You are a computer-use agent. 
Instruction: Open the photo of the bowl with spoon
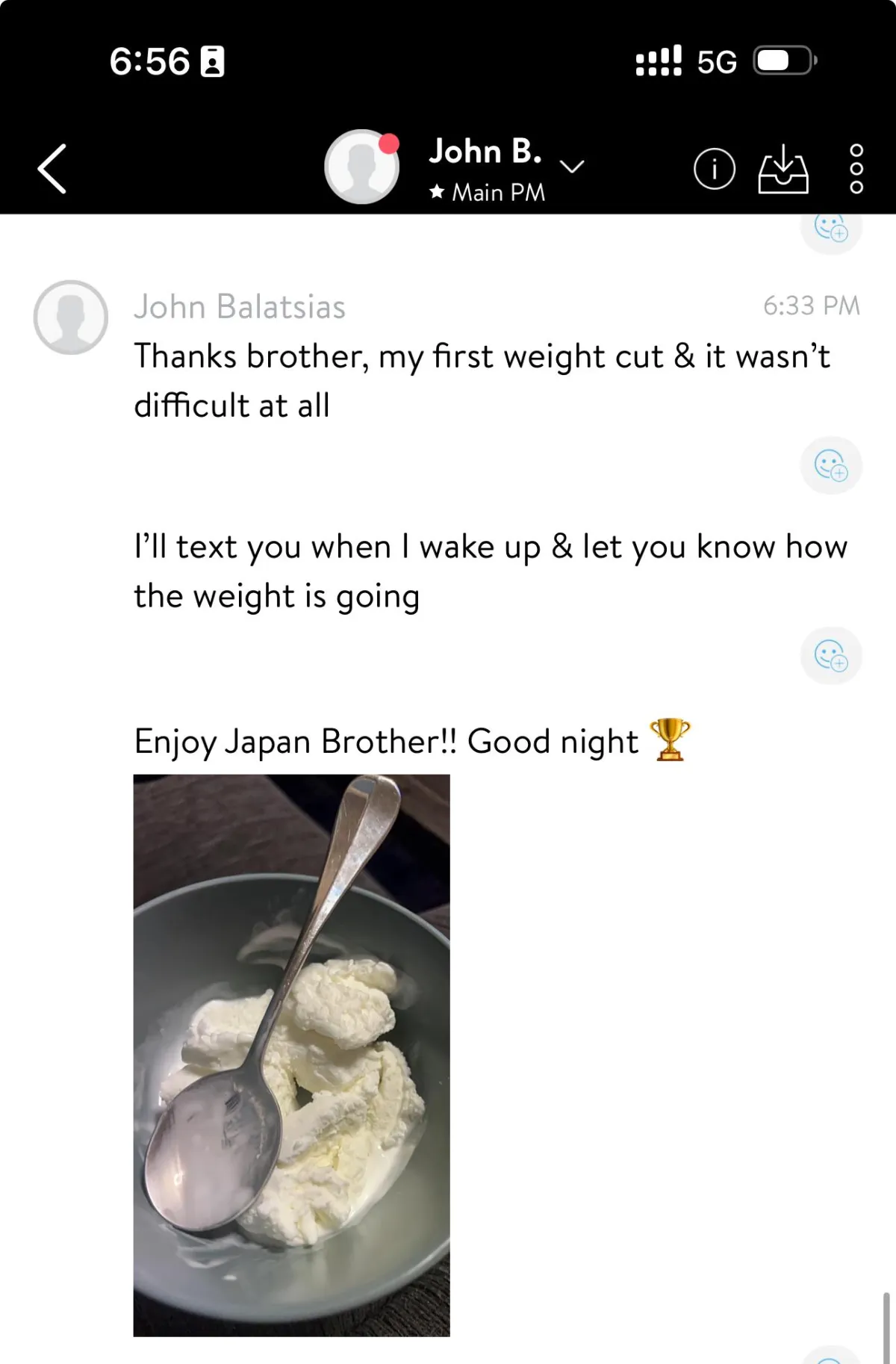291,1055
